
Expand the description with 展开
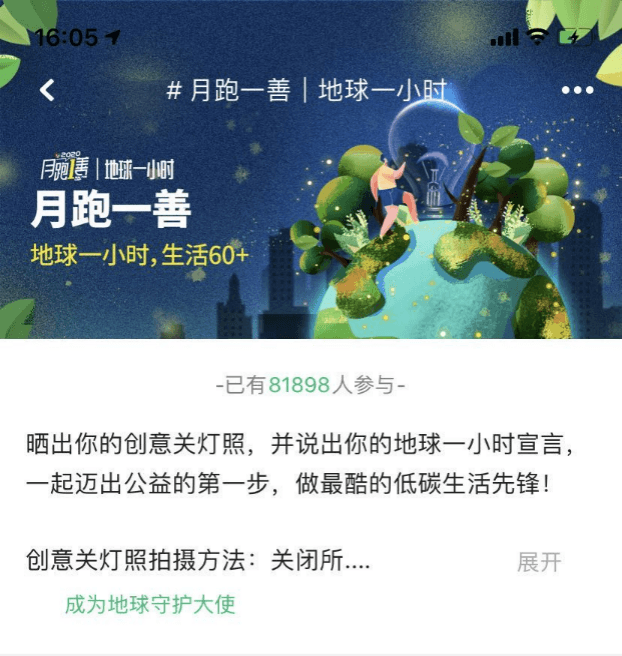tap(538, 562)
